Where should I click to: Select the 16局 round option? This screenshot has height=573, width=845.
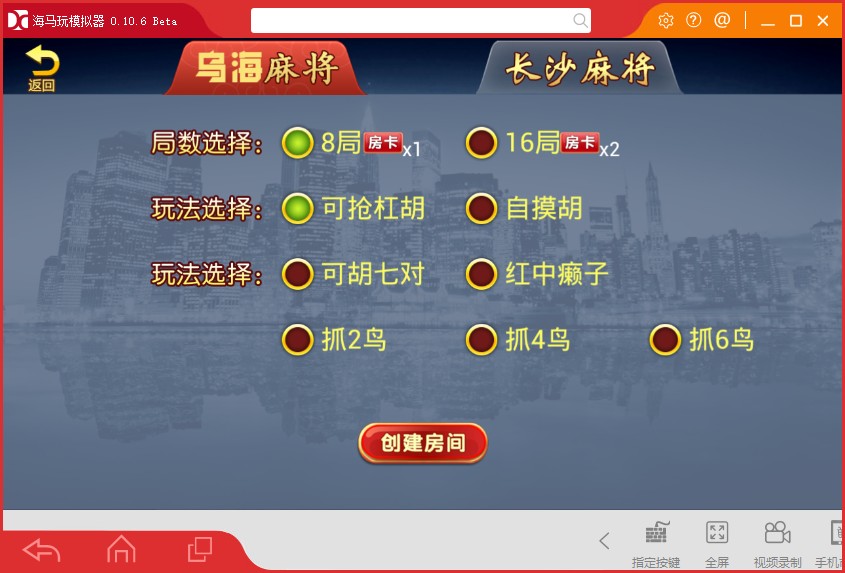[x=481, y=144]
